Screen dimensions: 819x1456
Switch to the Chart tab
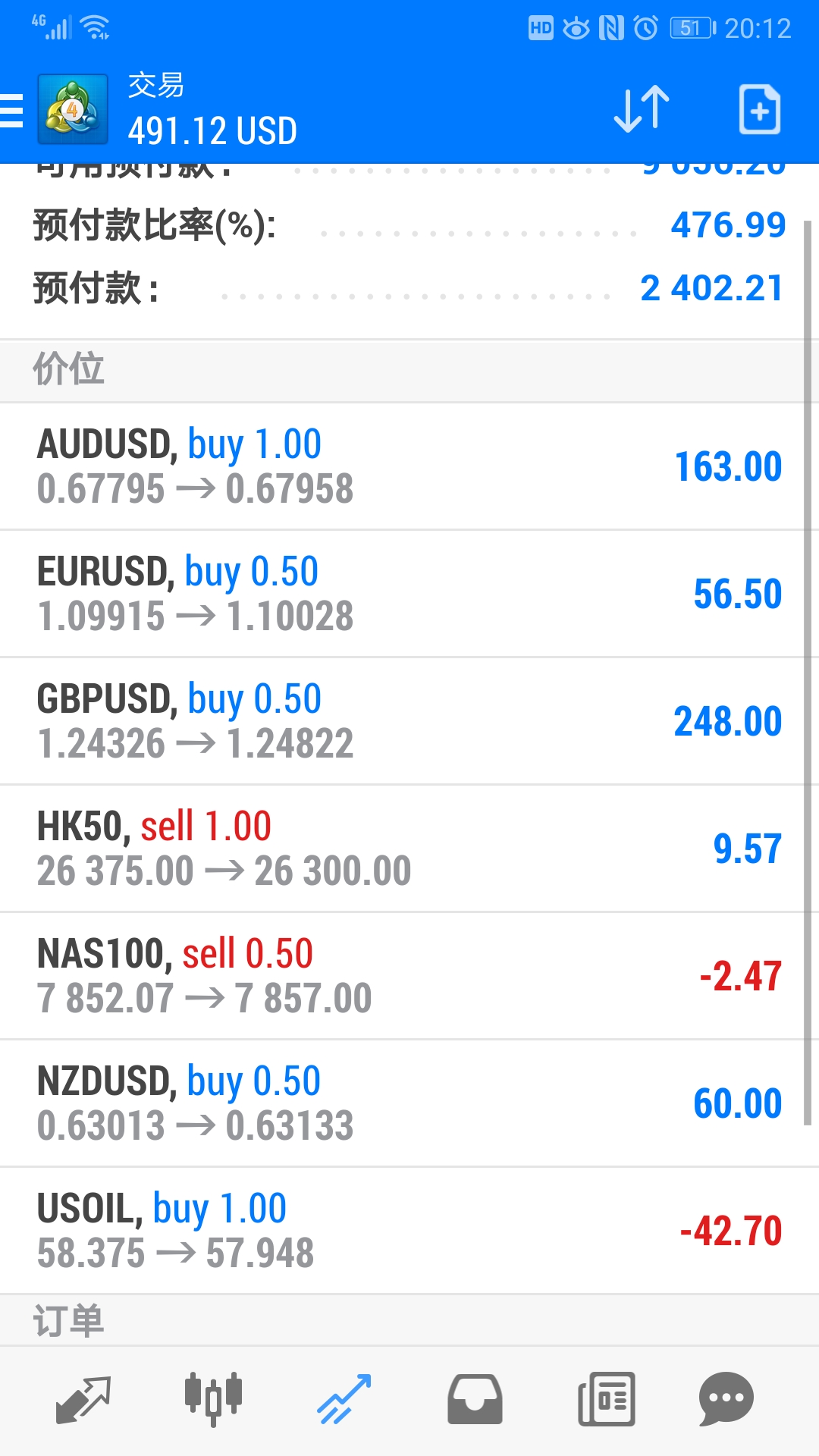pyautogui.click(x=213, y=1399)
